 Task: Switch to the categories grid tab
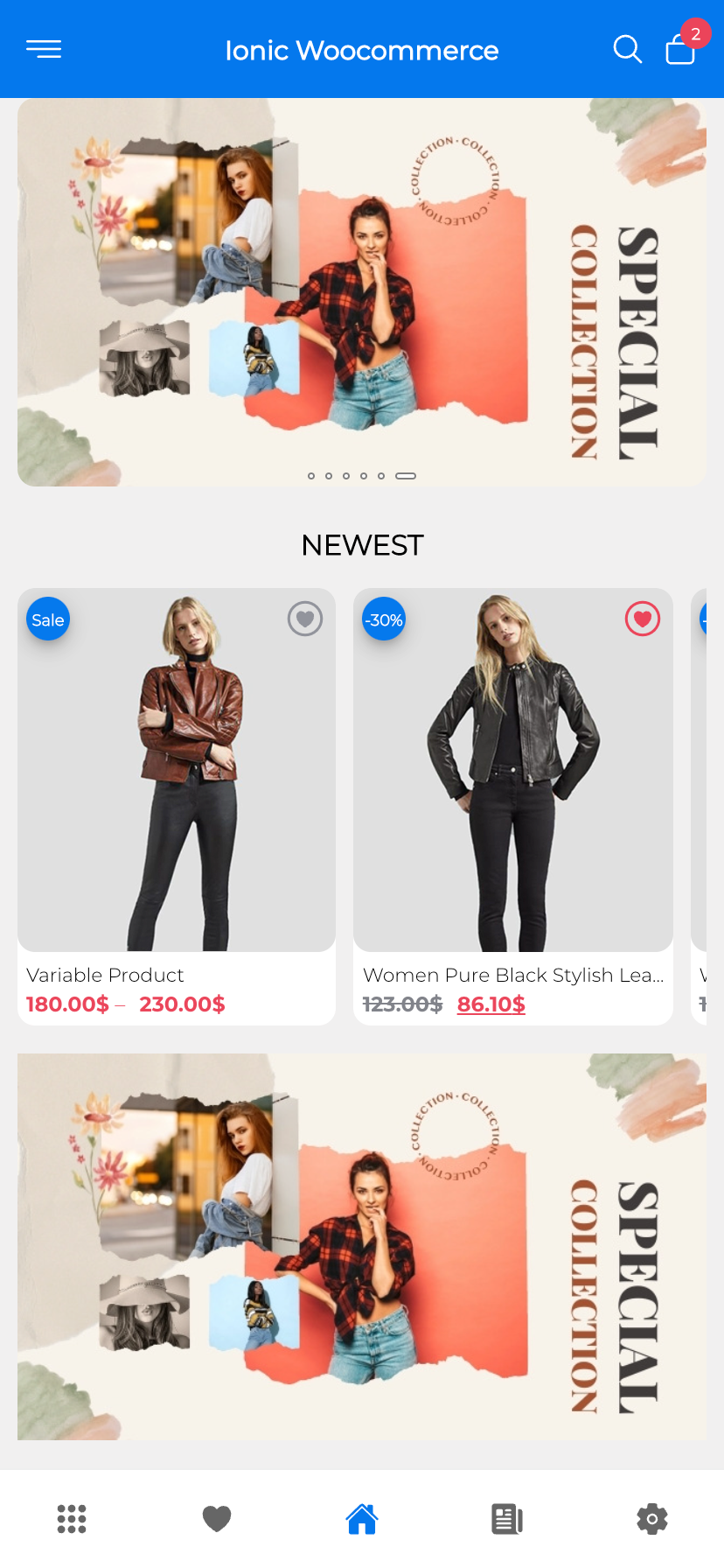tap(72, 1518)
